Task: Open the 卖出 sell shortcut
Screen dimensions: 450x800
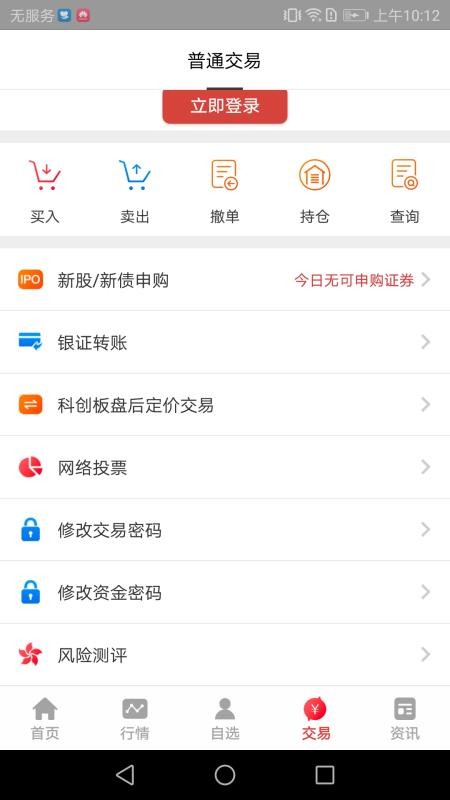Action: click(135, 191)
